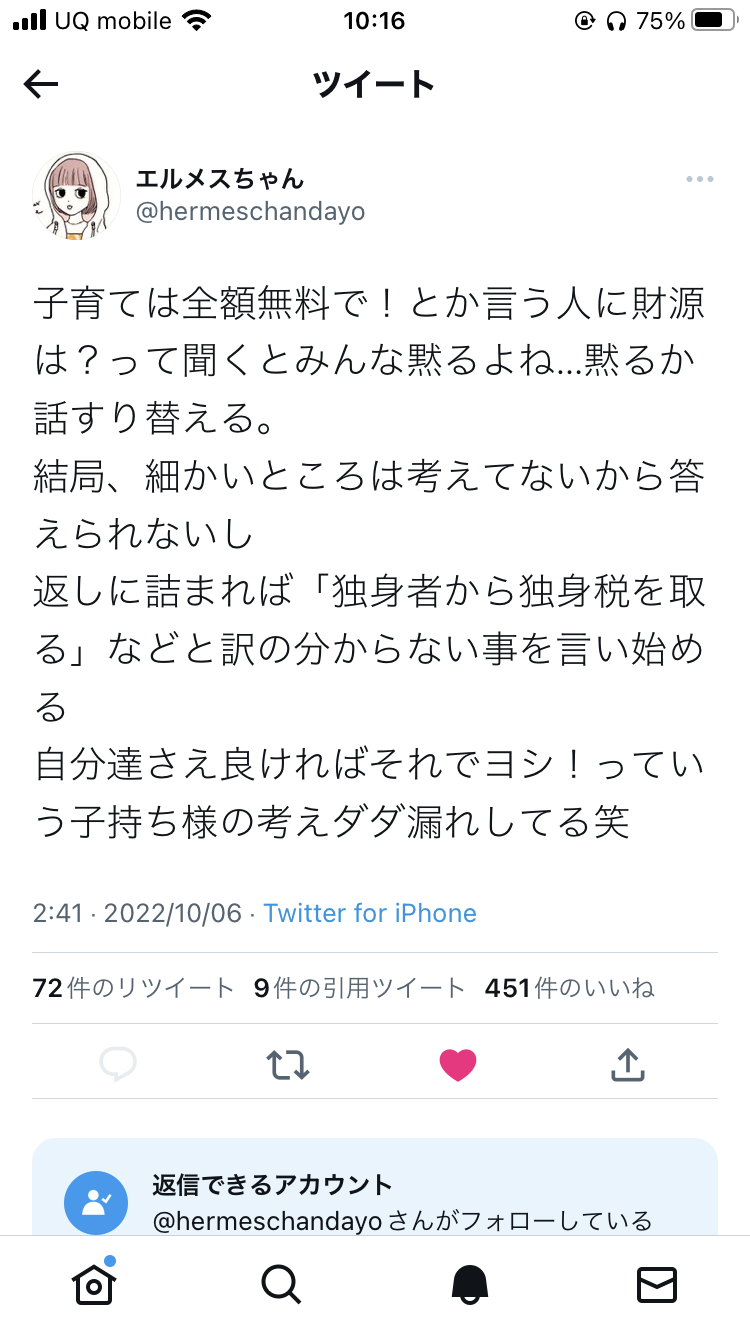View the 9 quote tweets
750x1334 pixels.
point(360,988)
